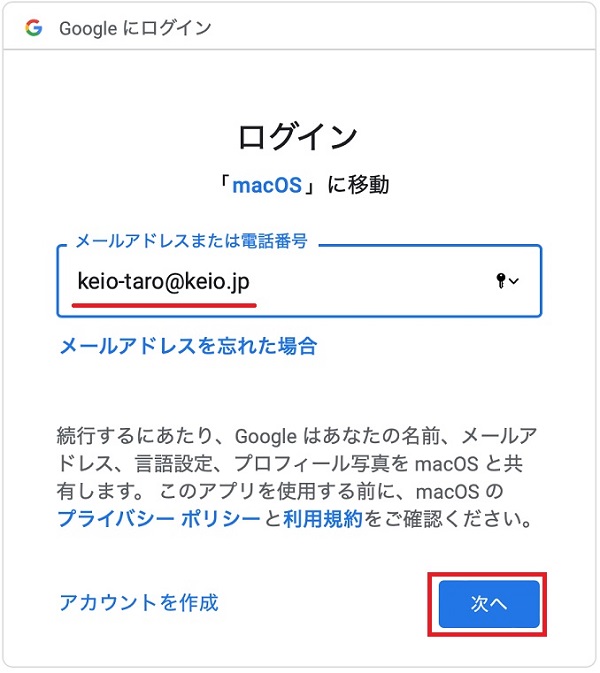
Task: Select アカウントを作成 to create an account
Action: pyautogui.click(x=138, y=602)
